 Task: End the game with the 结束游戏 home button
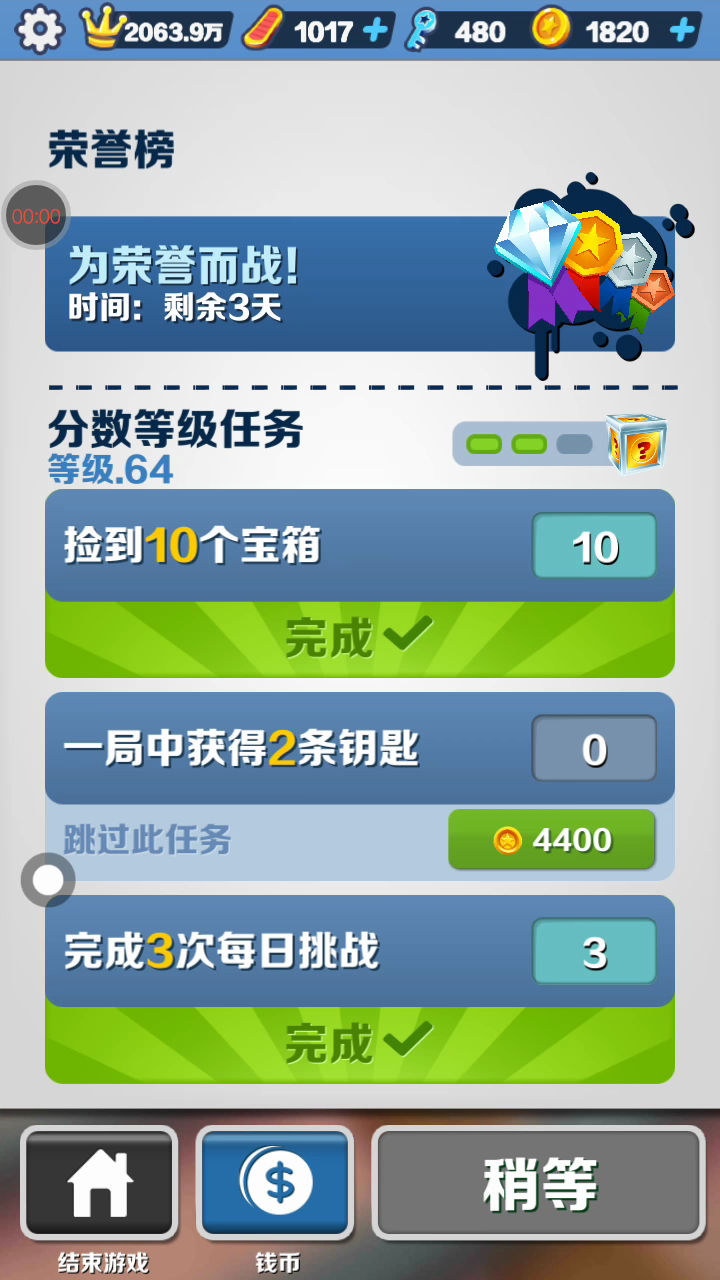tap(99, 1184)
